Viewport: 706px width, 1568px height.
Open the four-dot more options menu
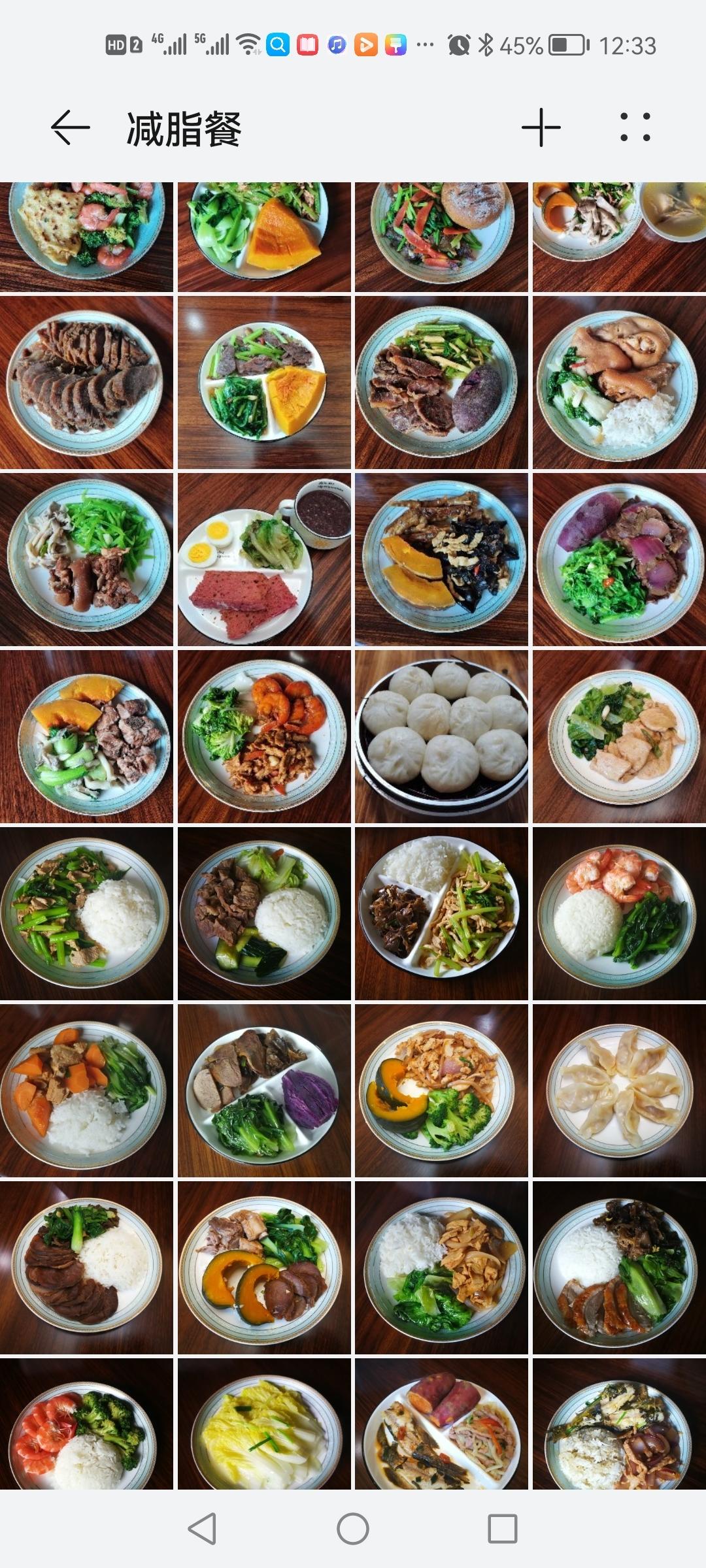point(635,127)
